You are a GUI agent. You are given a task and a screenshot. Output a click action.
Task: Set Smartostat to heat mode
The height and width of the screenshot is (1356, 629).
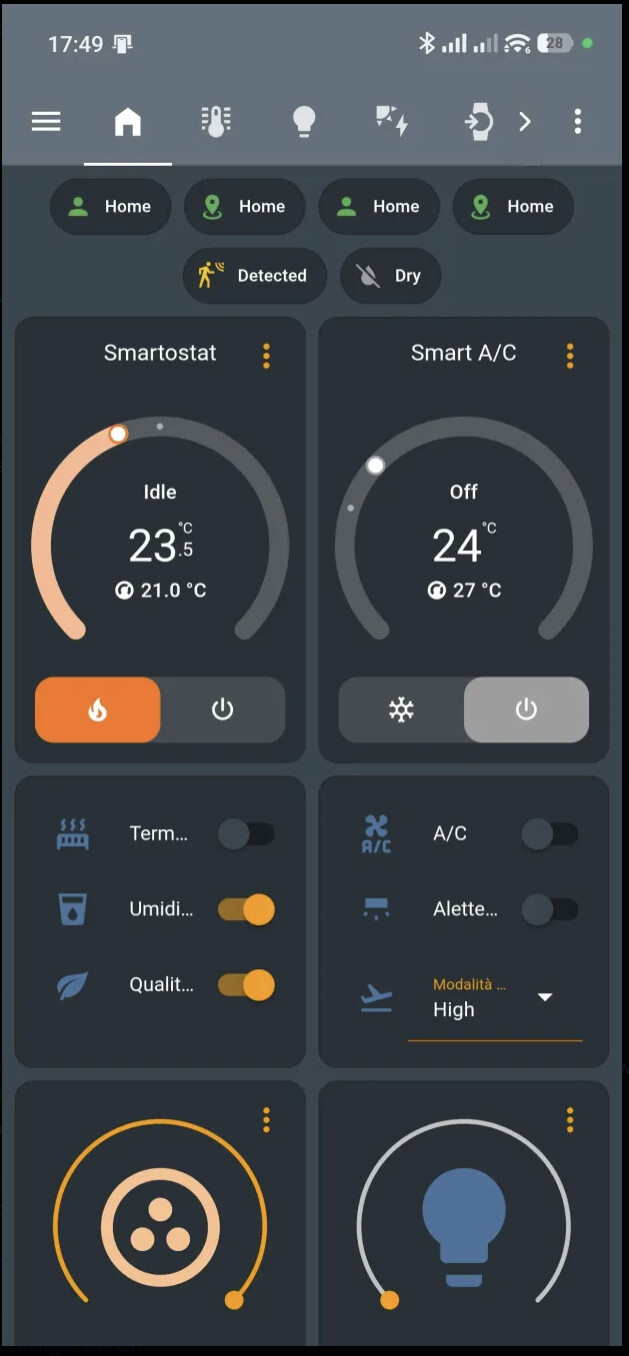(98, 710)
